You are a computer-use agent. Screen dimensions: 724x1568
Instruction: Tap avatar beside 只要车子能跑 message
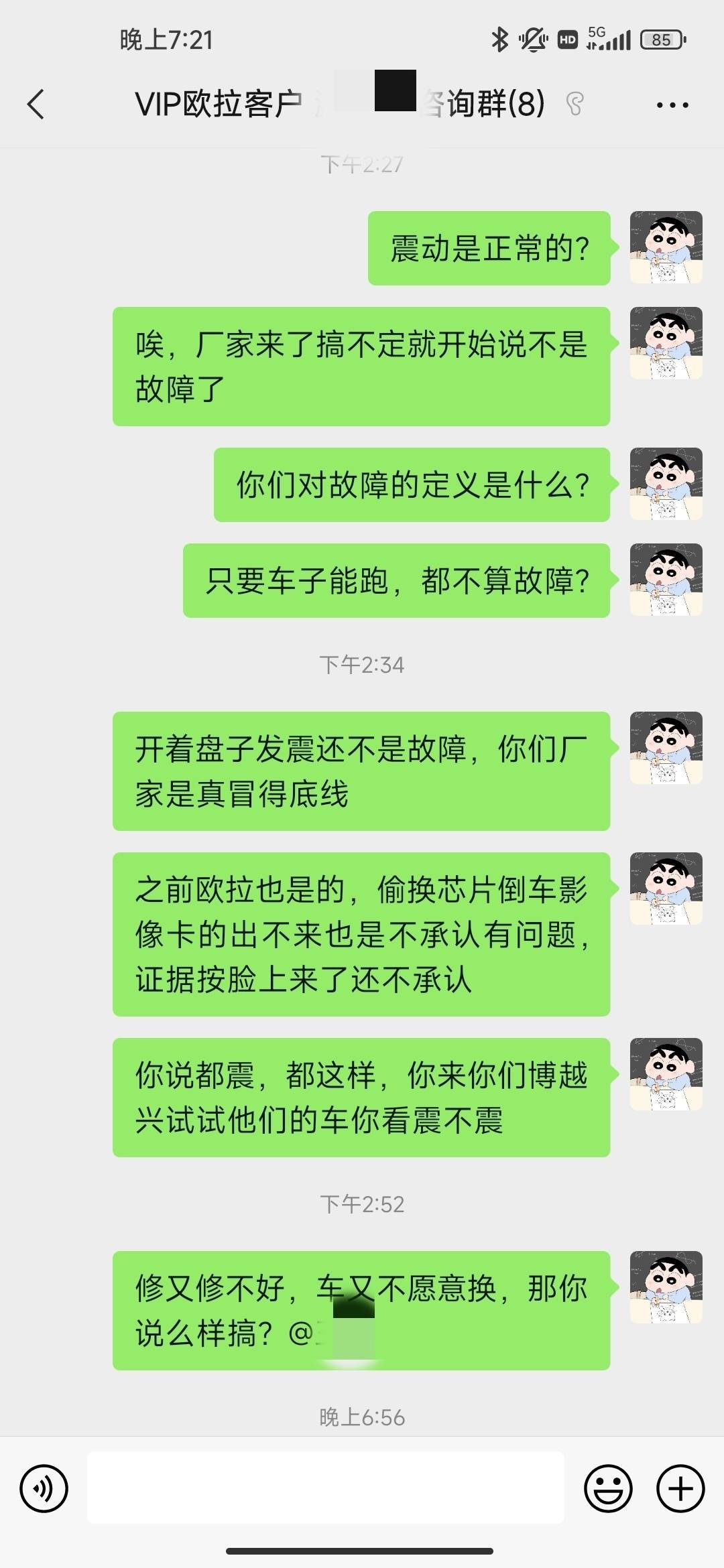666,580
